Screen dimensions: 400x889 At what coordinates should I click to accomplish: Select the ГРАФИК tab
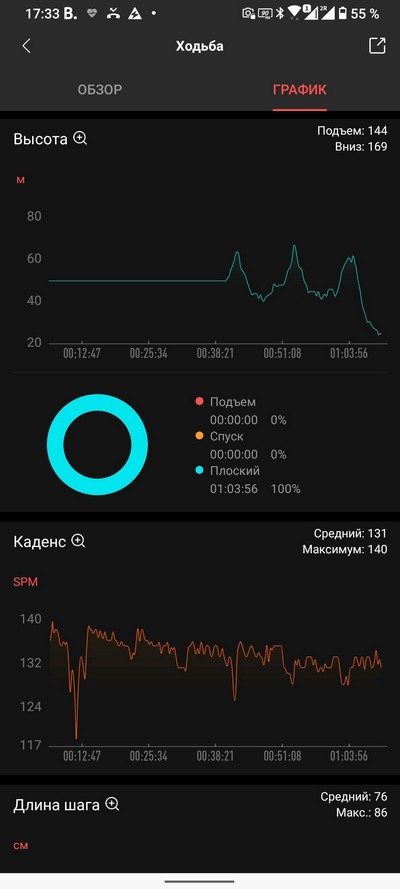pyautogui.click(x=300, y=90)
